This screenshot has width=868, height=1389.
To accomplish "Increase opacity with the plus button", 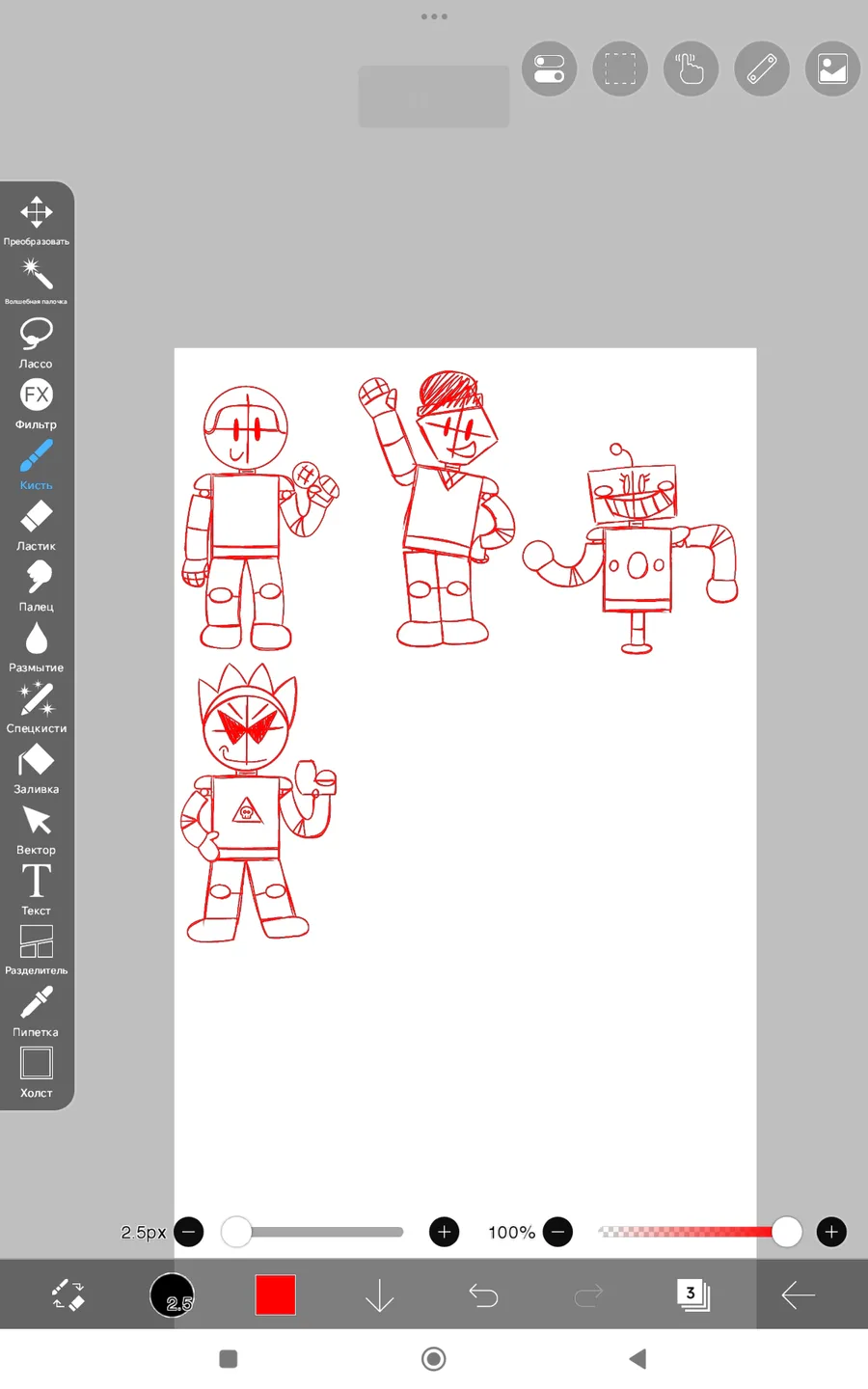I will pyautogui.click(x=831, y=1232).
